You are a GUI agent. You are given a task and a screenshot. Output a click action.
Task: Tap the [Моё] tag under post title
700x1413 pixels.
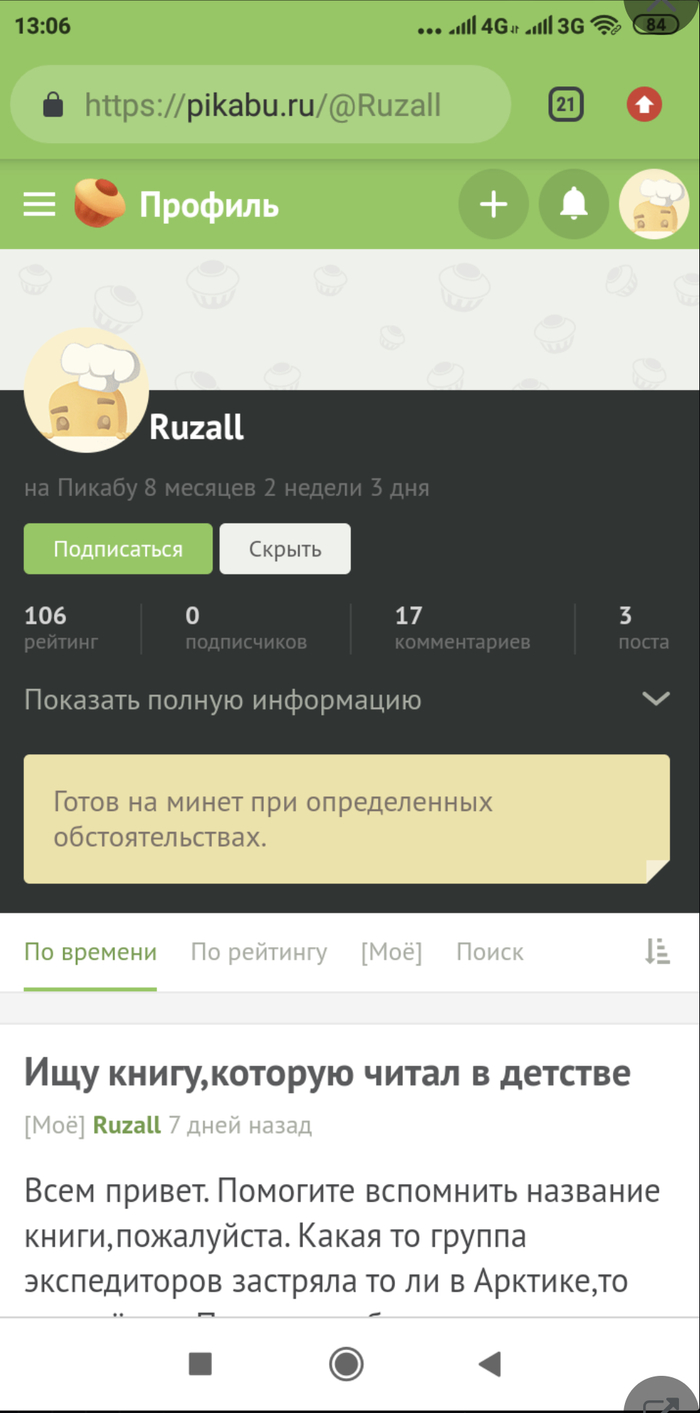tap(54, 1125)
